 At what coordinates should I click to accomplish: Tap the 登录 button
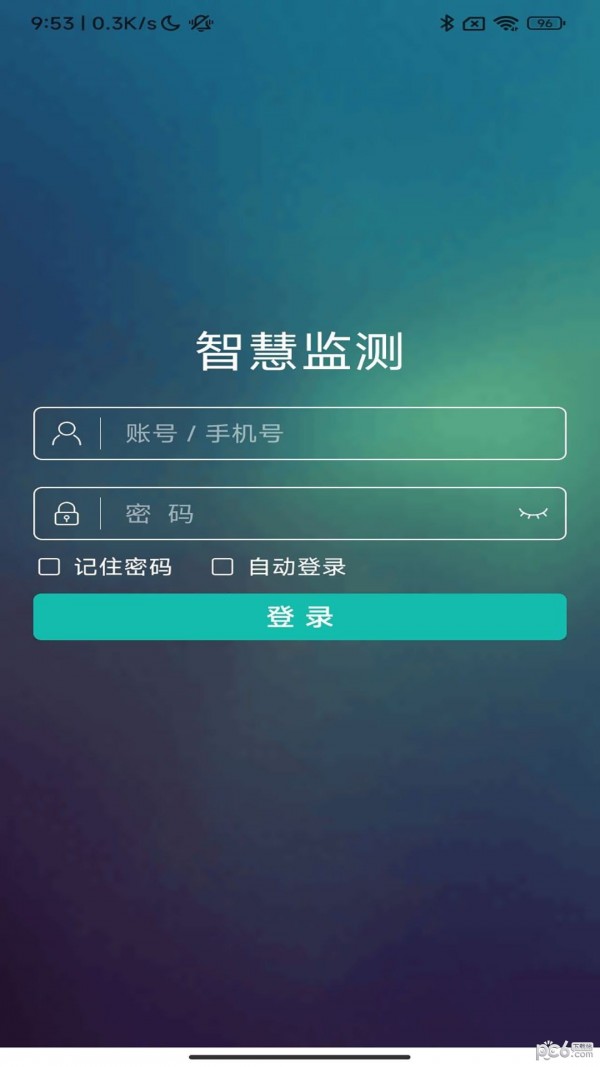[299, 617]
